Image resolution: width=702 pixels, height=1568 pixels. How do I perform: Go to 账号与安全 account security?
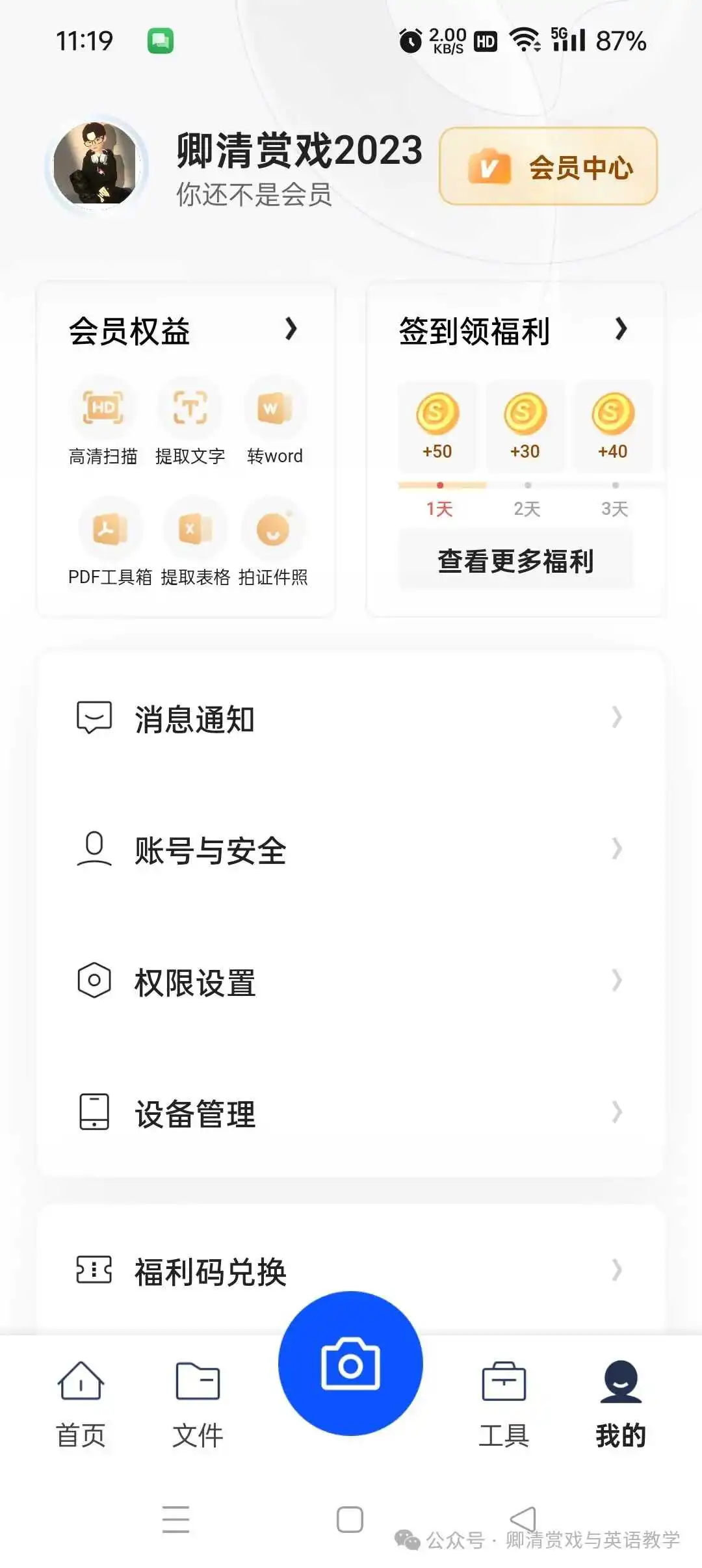pos(350,850)
